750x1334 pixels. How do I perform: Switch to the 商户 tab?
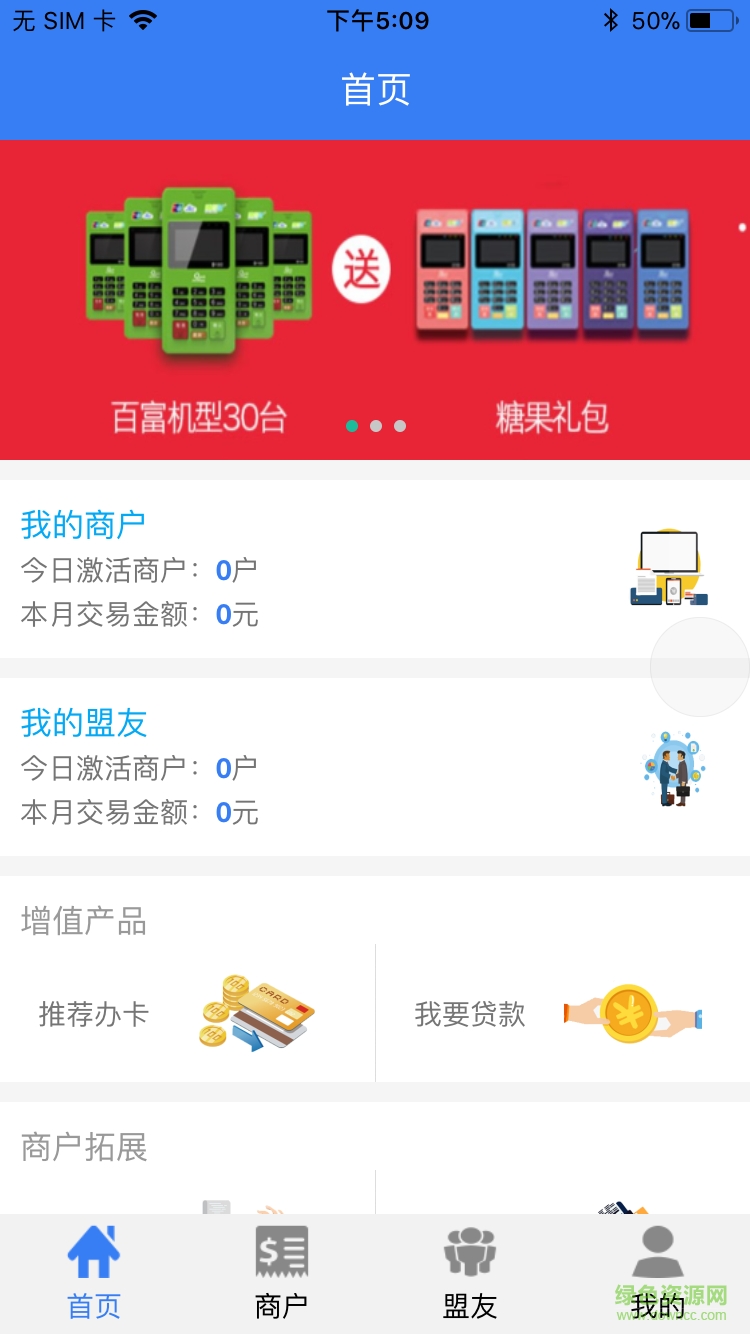[281, 1274]
